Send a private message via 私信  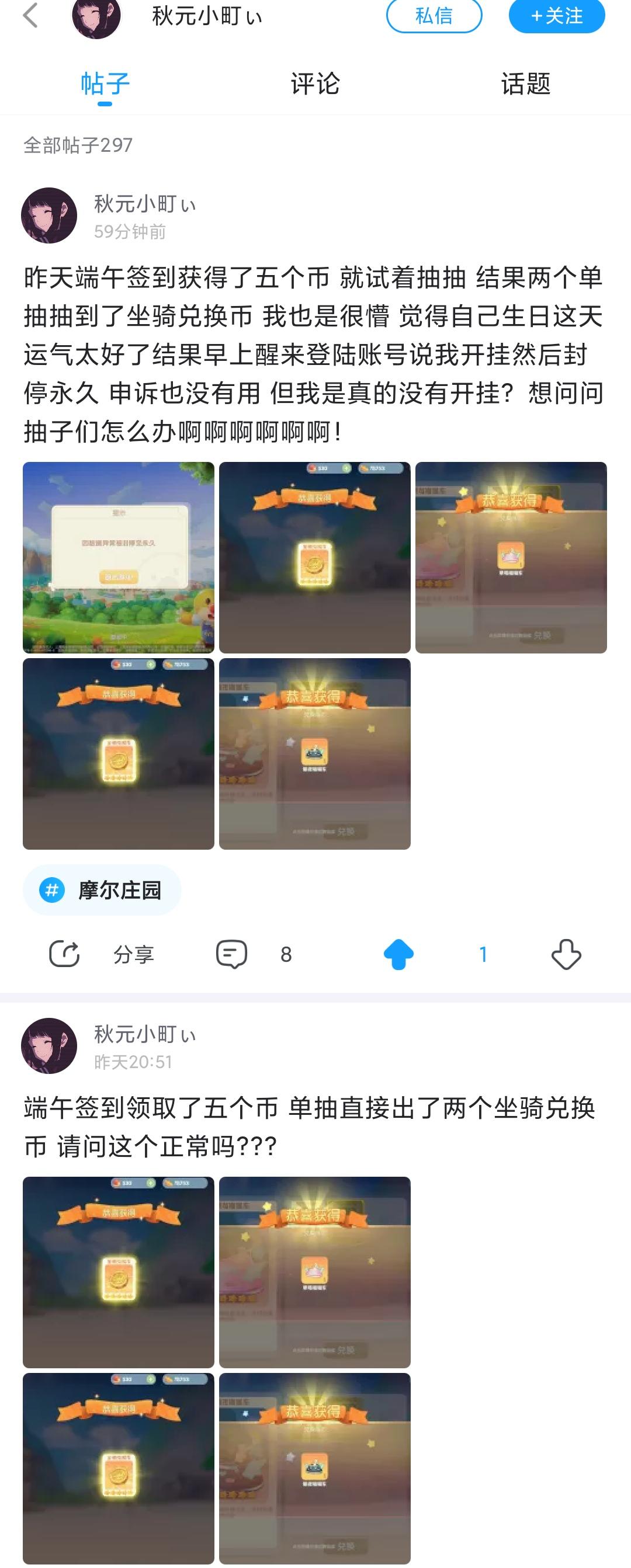[434, 18]
